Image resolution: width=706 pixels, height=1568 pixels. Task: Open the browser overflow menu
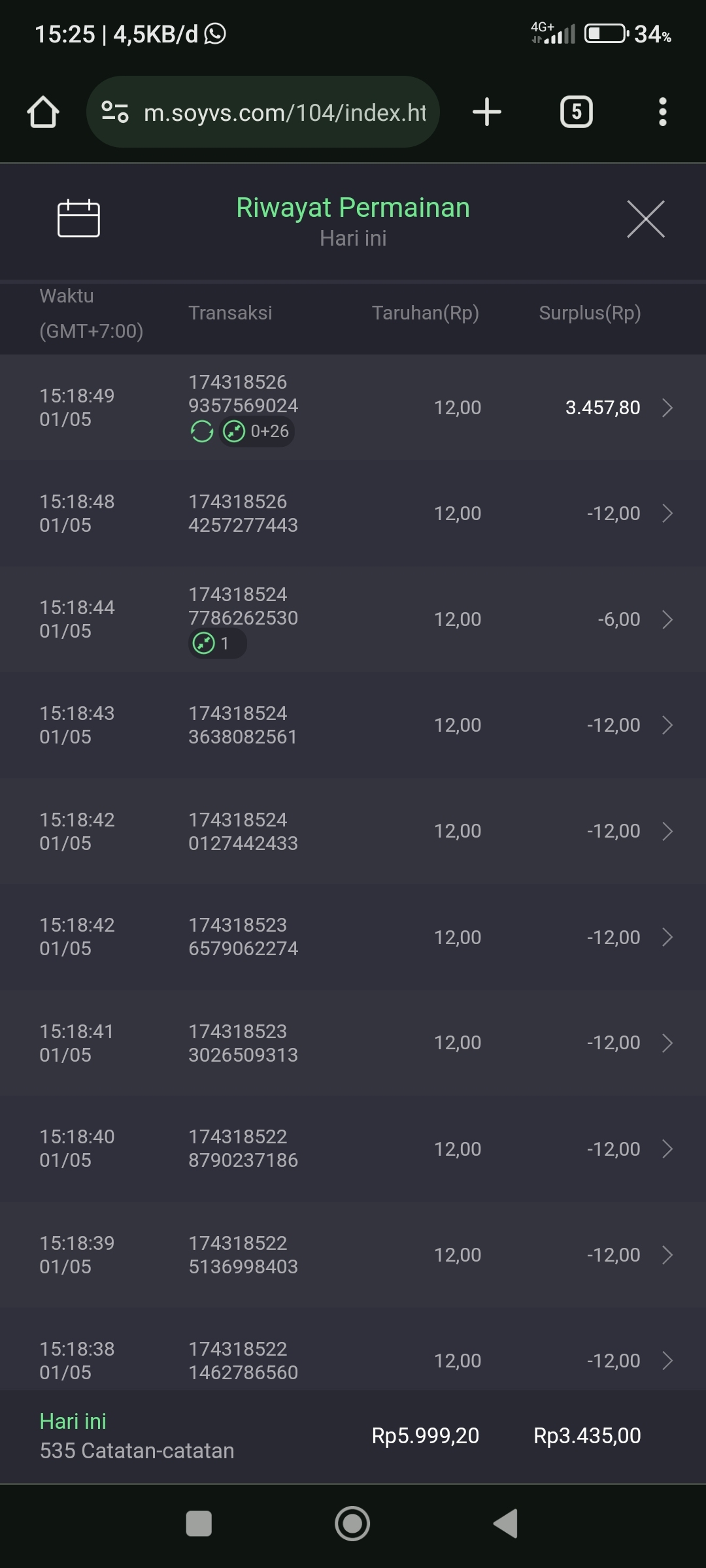pyautogui.click(x=662, y=112)
